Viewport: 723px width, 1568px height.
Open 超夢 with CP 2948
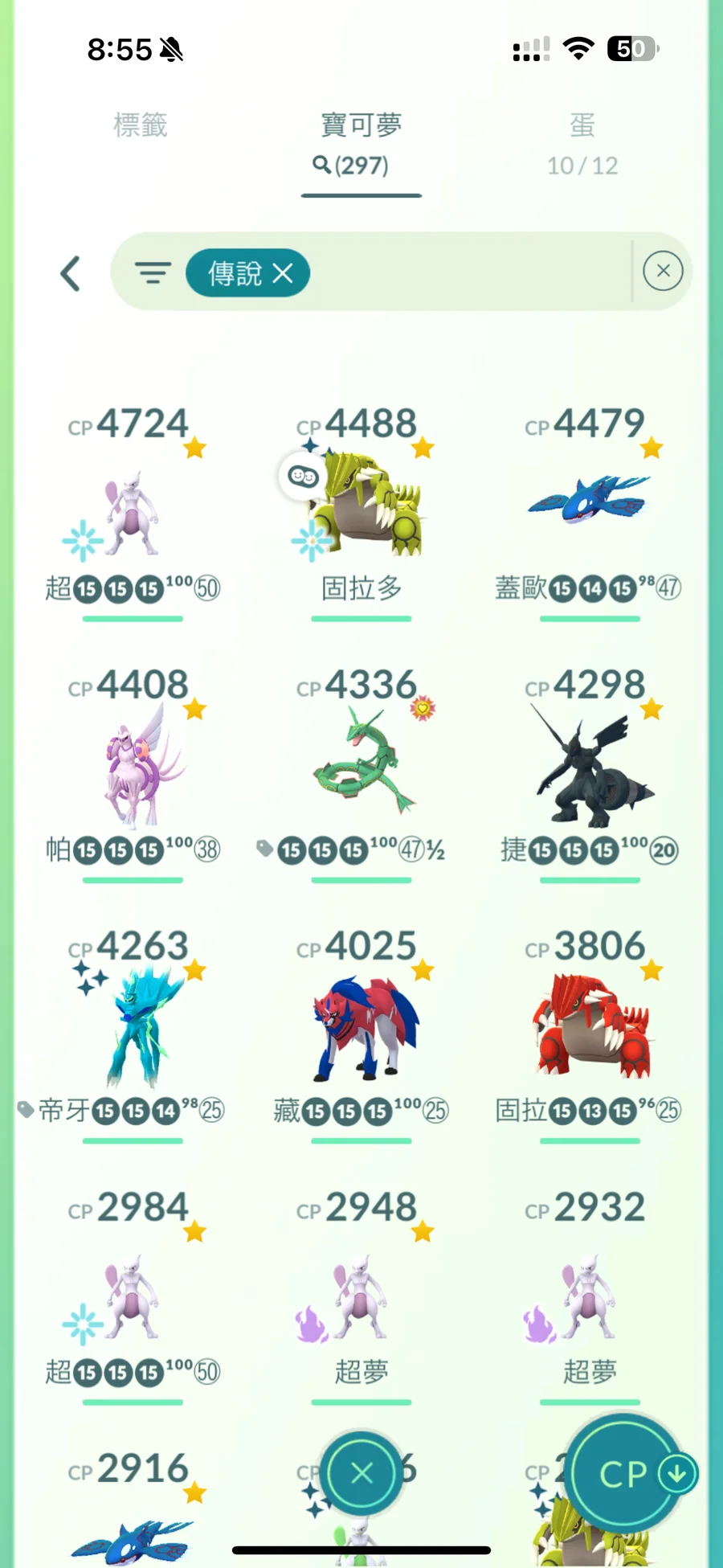361,1294
